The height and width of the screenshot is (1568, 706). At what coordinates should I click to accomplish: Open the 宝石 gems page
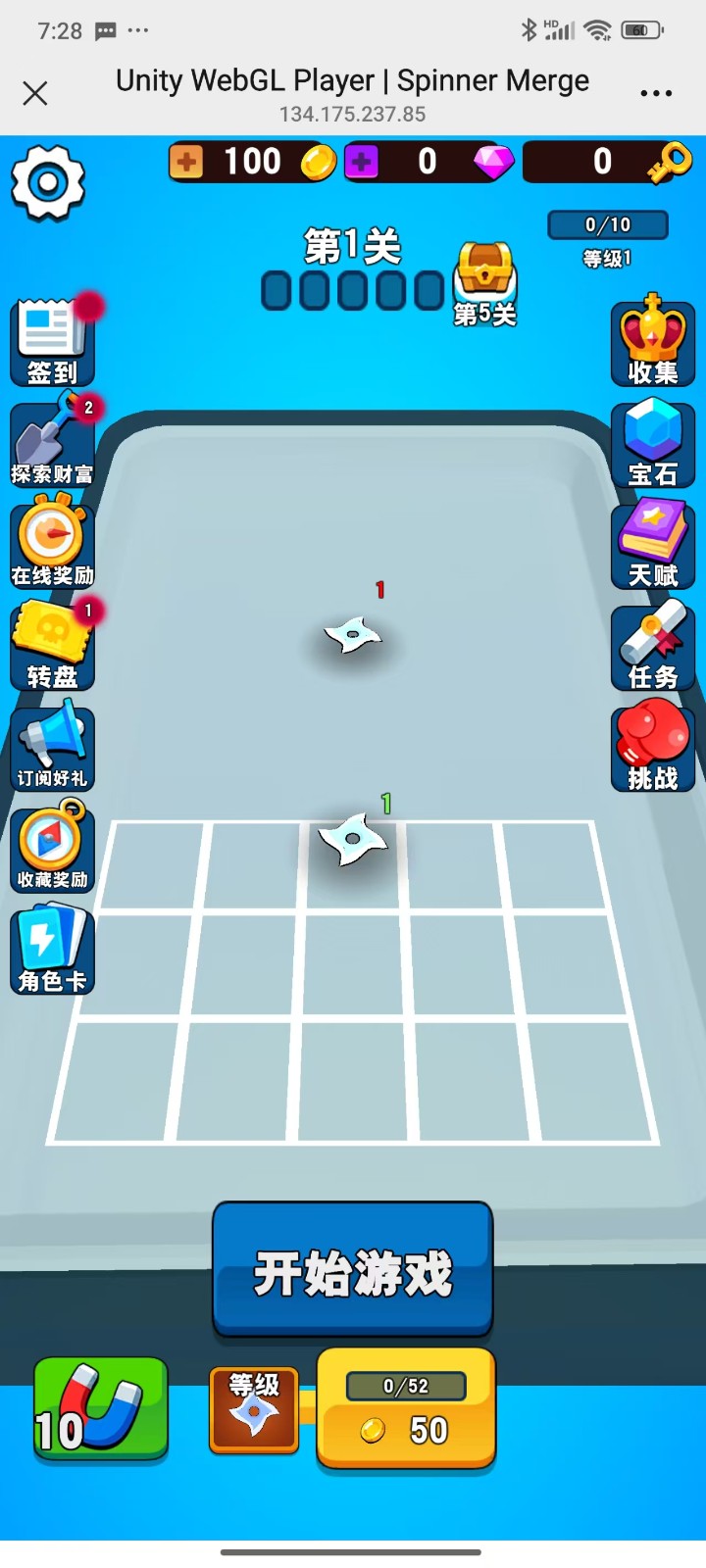point(653,443)
